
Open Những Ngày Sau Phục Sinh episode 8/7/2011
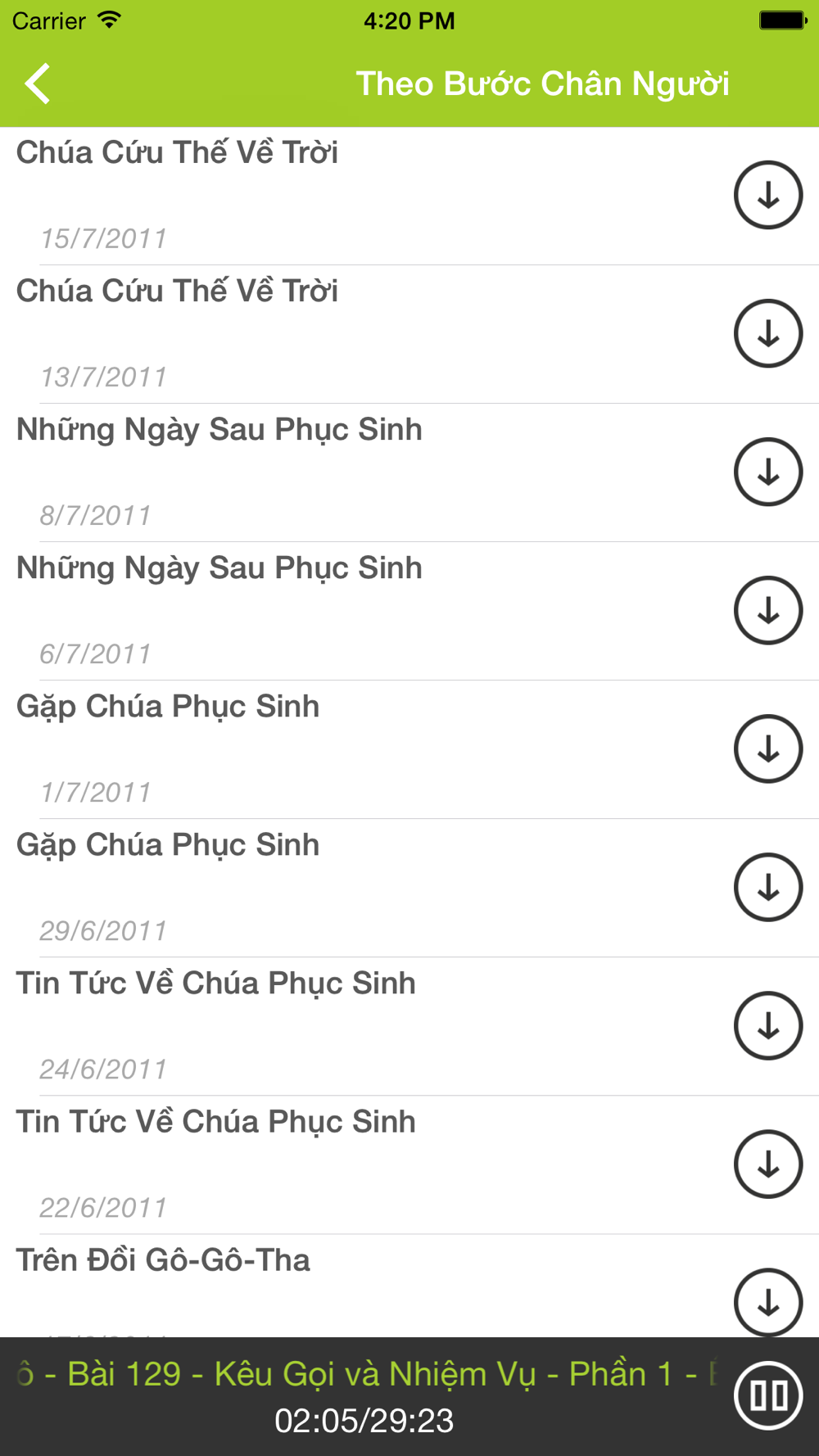[x=360, y=473]
